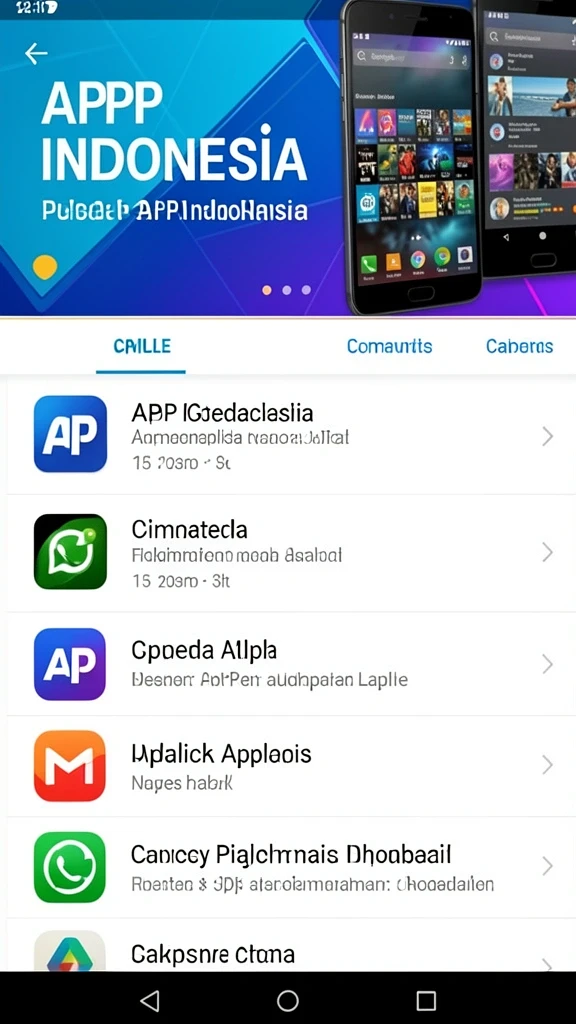Screen dimensions: 576x1024
Task: Switch to the Comaurtts tab
Action: click(x=389, y=346)
